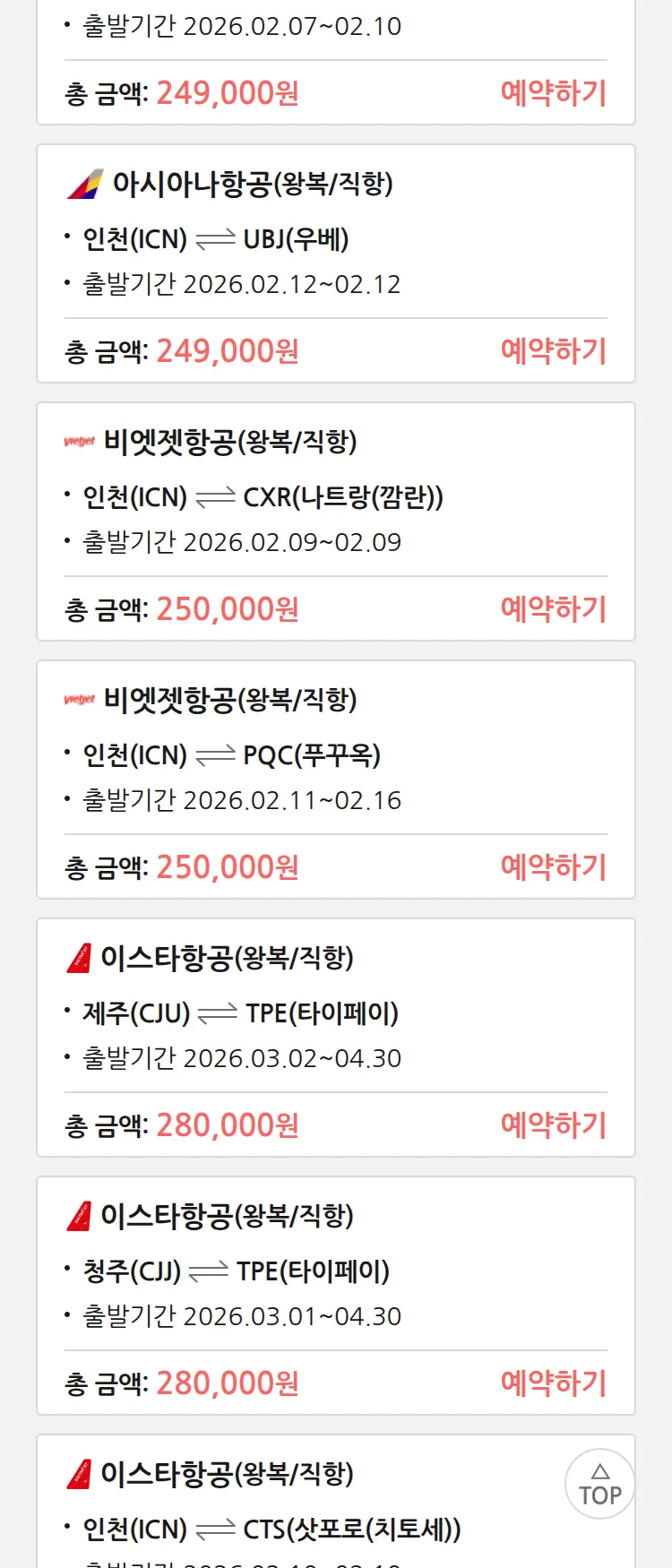Screen dimensions: 672x1568
Task: Reserve the 비엣젯항공 푸꾸옥 flight
Action: [553, 867]
